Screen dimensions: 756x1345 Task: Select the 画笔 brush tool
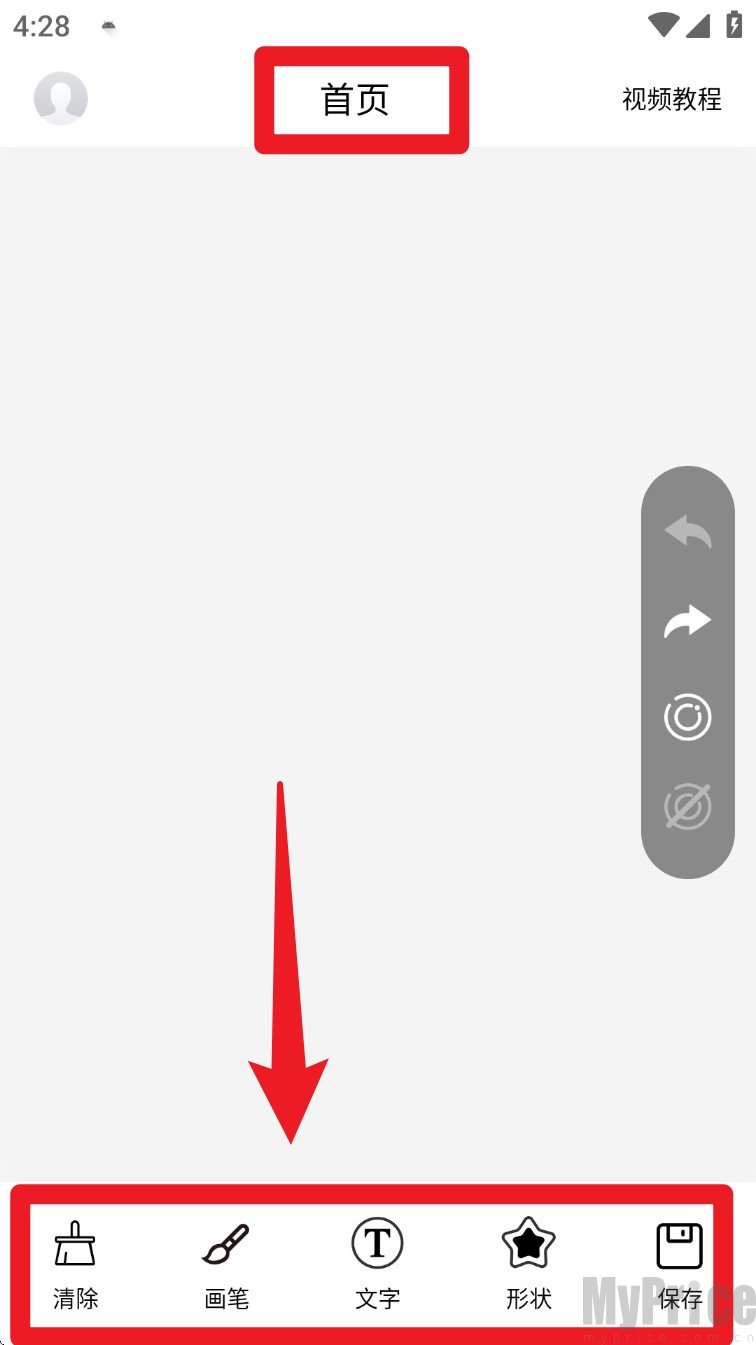[x=226, y=1265]
